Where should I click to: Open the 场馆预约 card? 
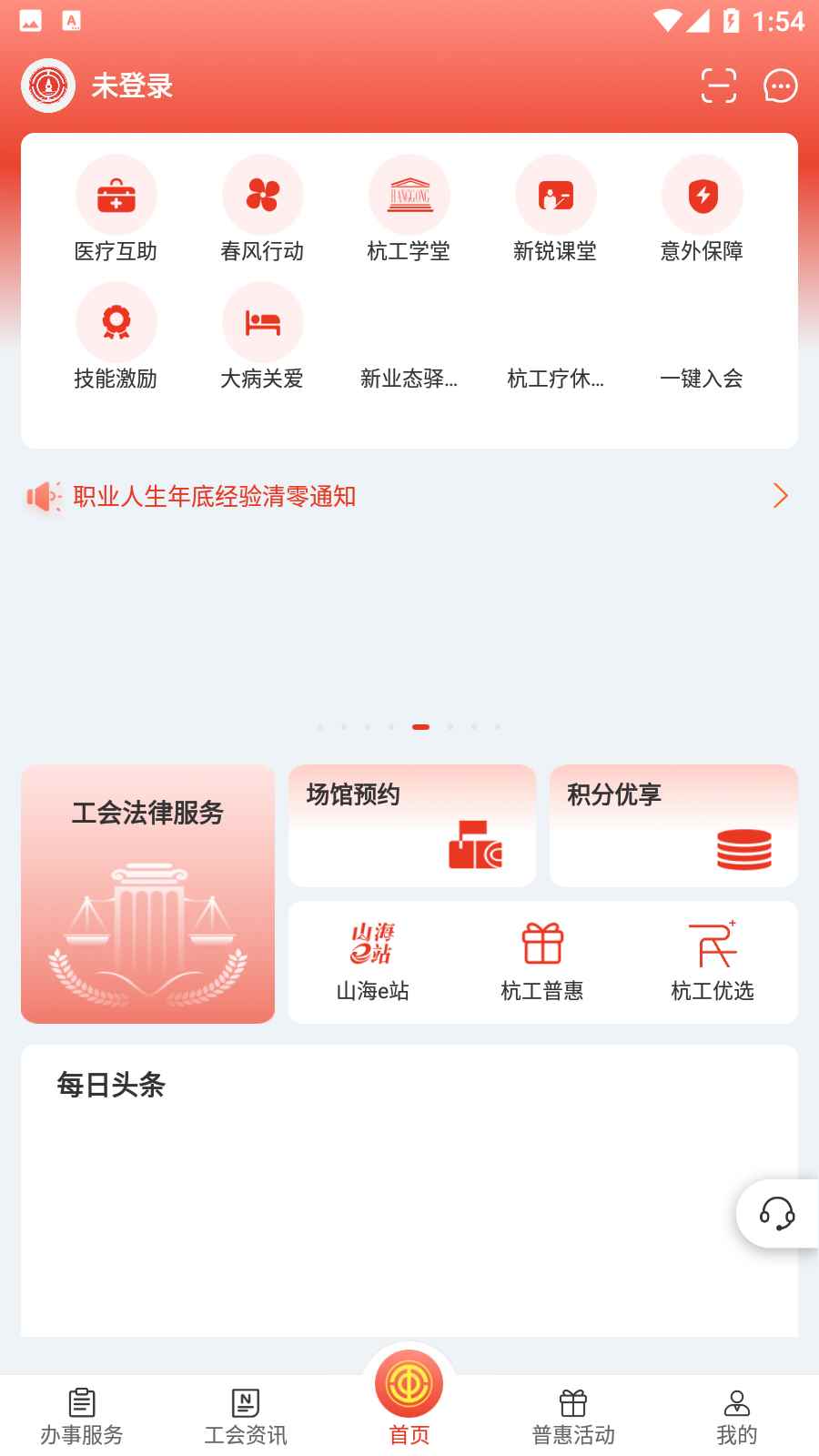(x=412, y=825)
